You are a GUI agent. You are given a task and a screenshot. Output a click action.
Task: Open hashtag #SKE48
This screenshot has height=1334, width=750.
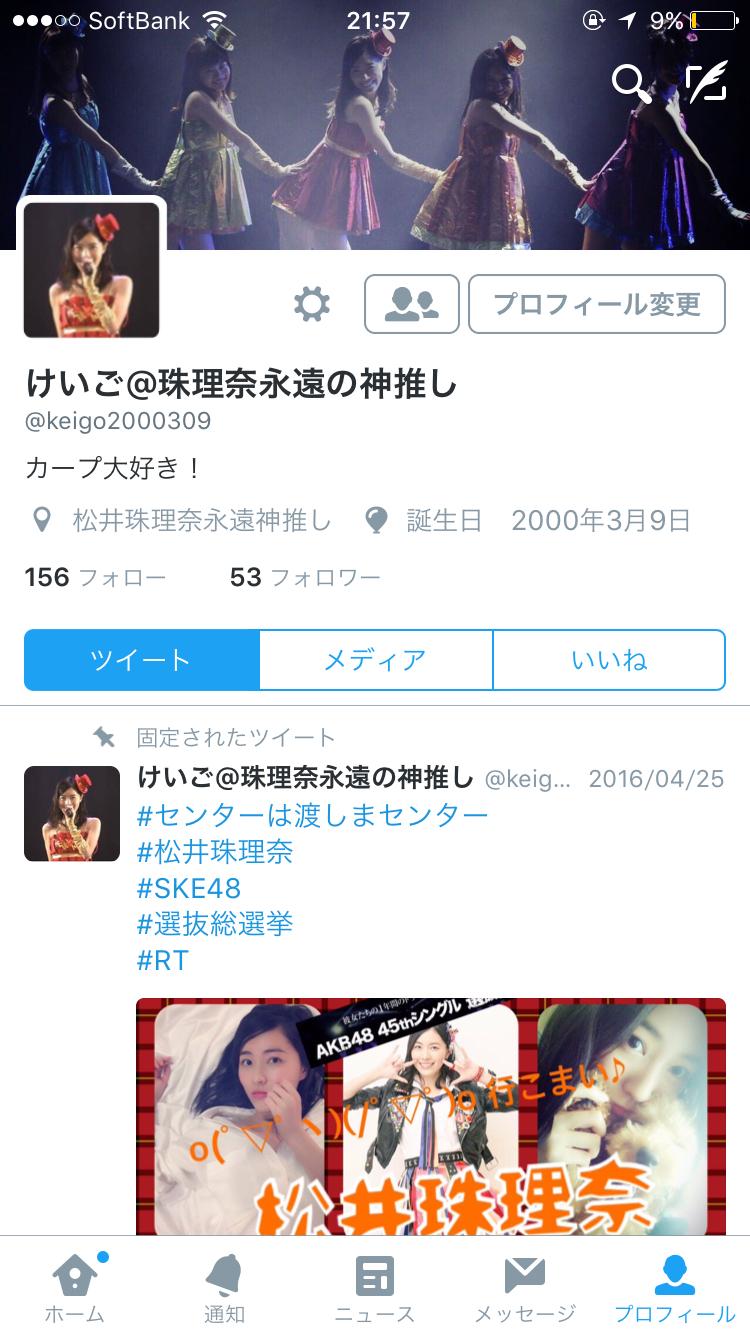[x=189, y=888]
